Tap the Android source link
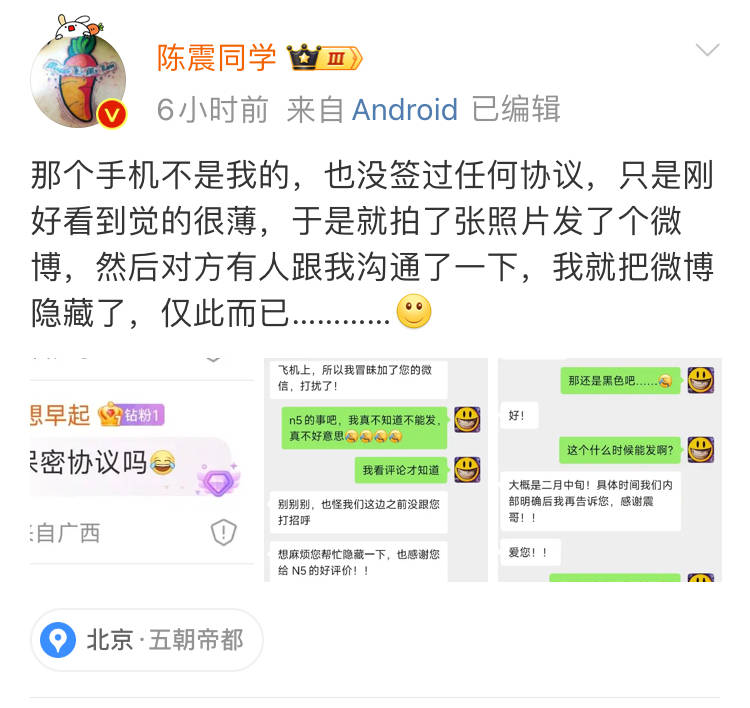Viewport: 750px width, 708px height. point(404,110)
